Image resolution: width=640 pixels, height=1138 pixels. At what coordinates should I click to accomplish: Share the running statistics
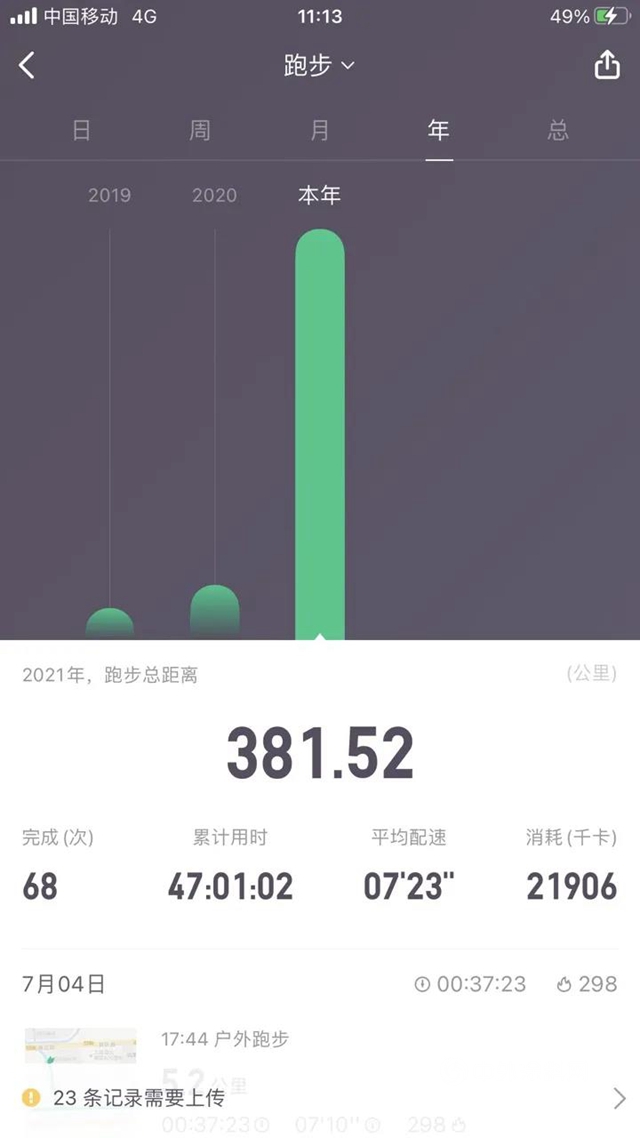tap(607, 65)
